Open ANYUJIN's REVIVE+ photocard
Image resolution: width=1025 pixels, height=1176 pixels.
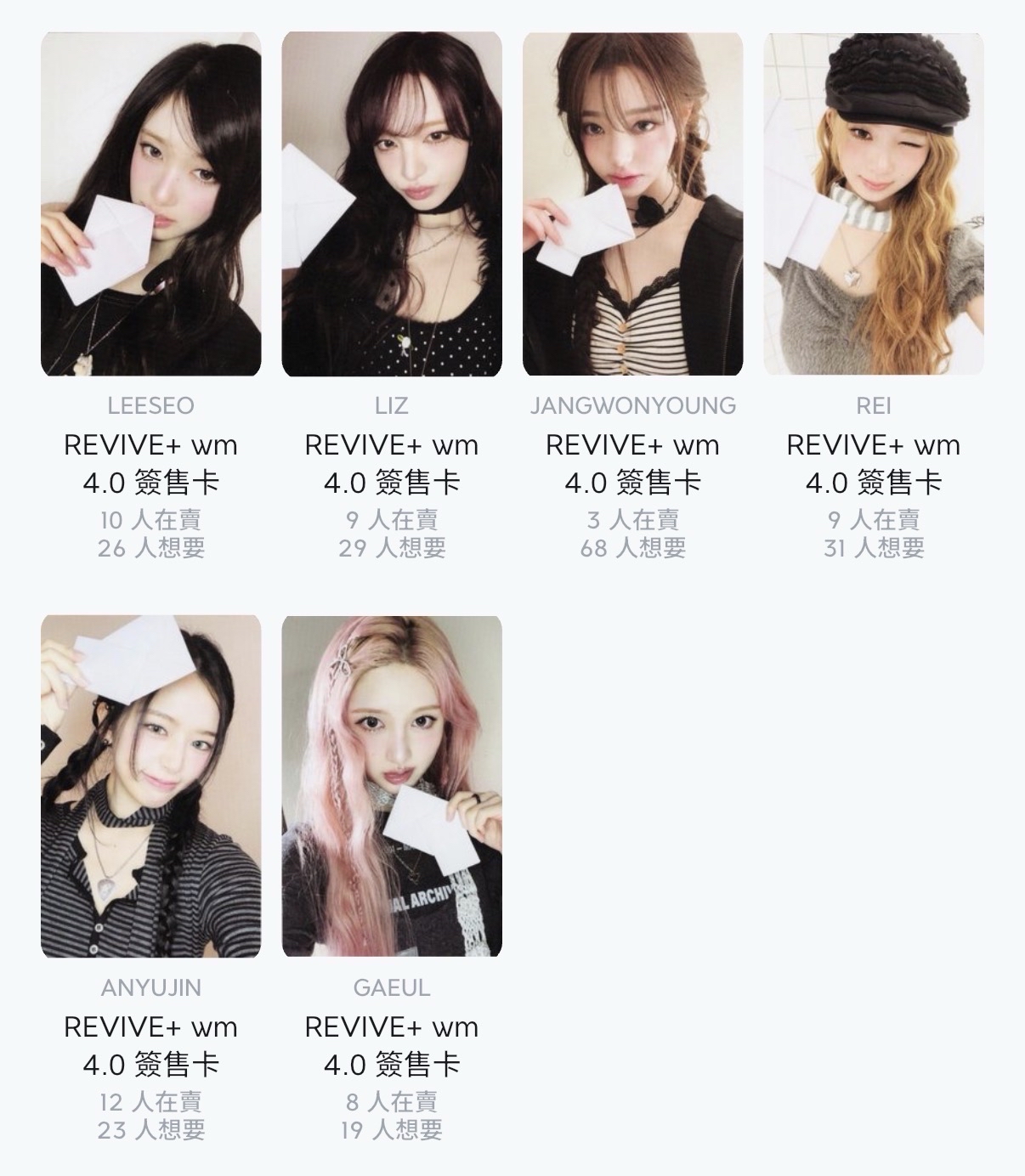click(x=150, y=786)
